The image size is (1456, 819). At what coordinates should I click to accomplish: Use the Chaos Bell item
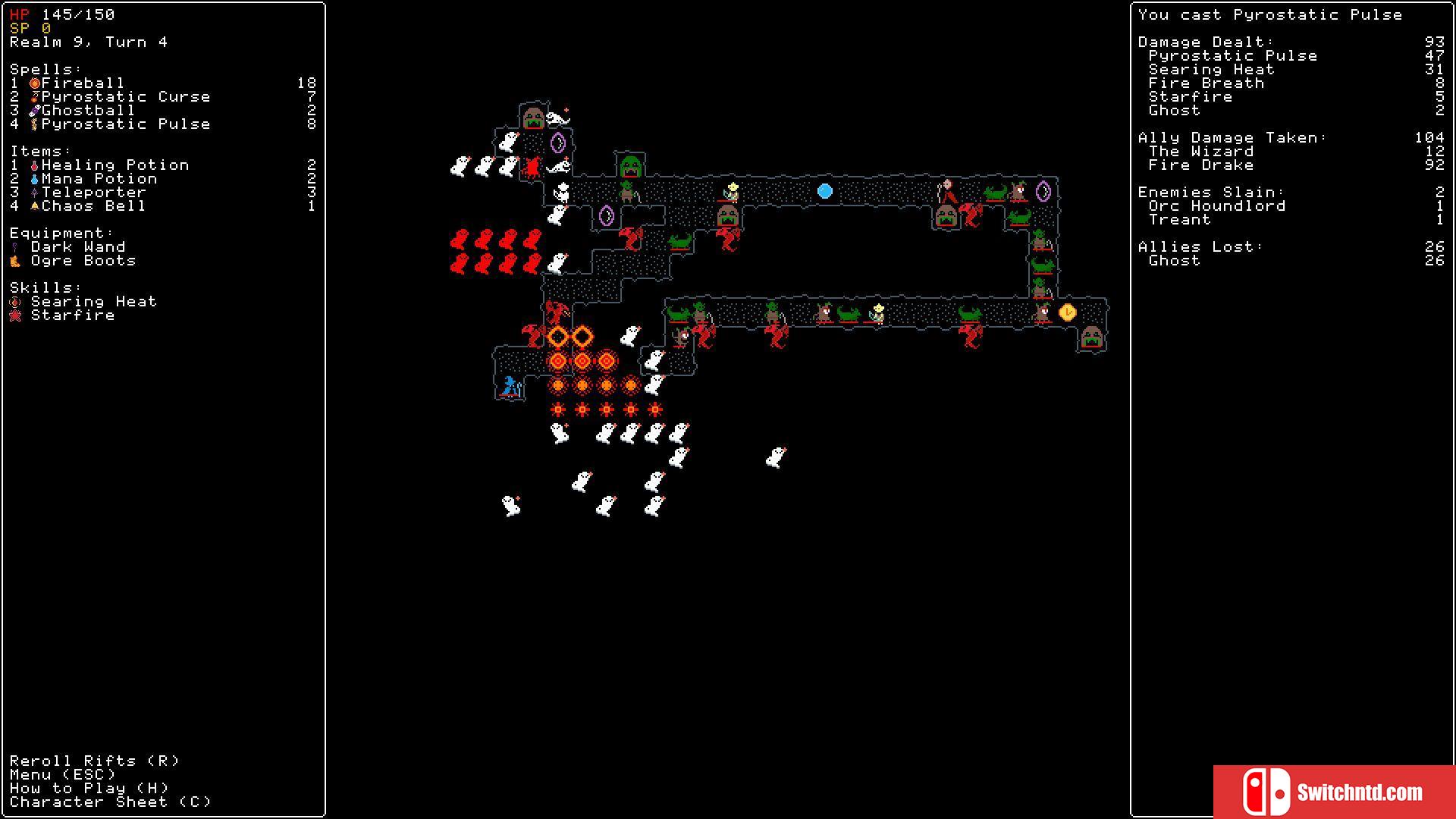[93, 206]
